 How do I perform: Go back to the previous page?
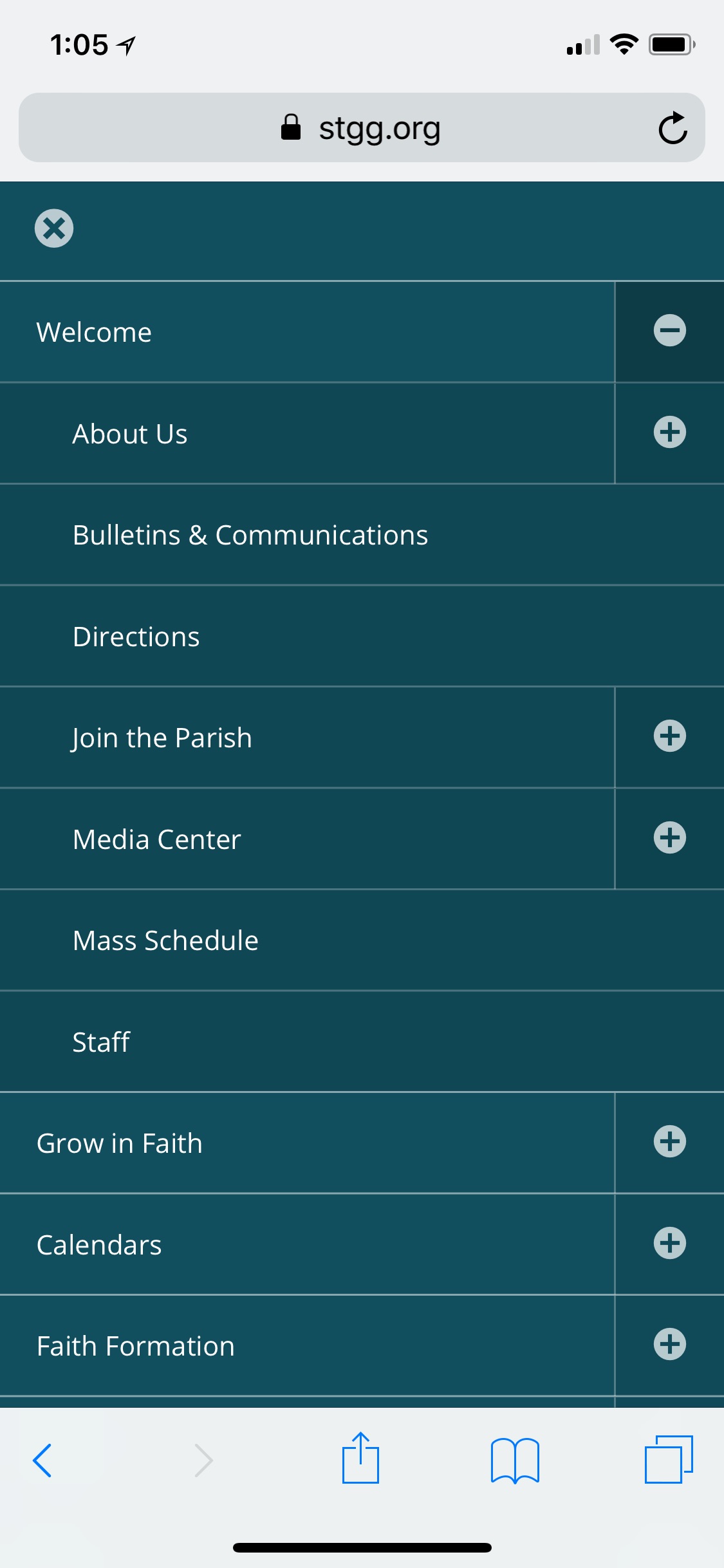(42, 1460)
